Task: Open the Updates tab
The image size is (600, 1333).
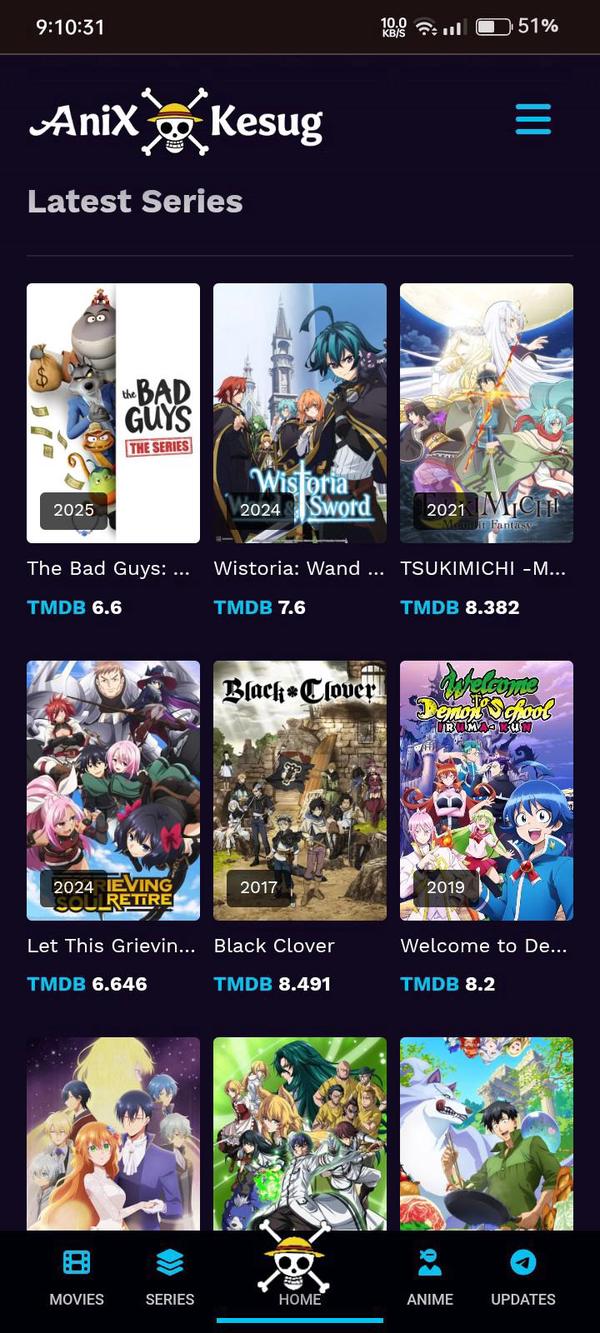Action: tap(523, 1278)
